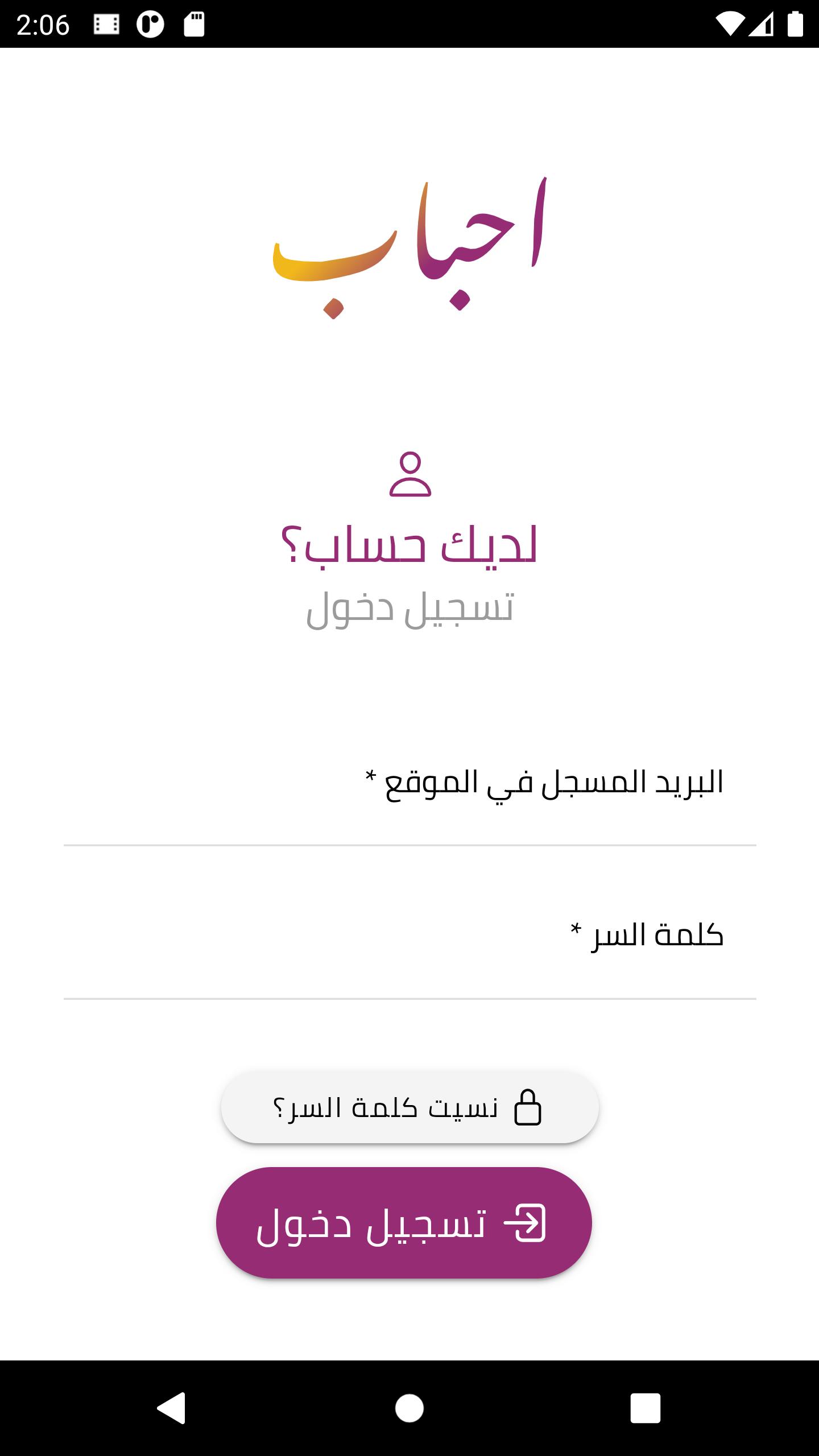
Task: Go to the home screen via navigation bar
Action: point(409,1408)
